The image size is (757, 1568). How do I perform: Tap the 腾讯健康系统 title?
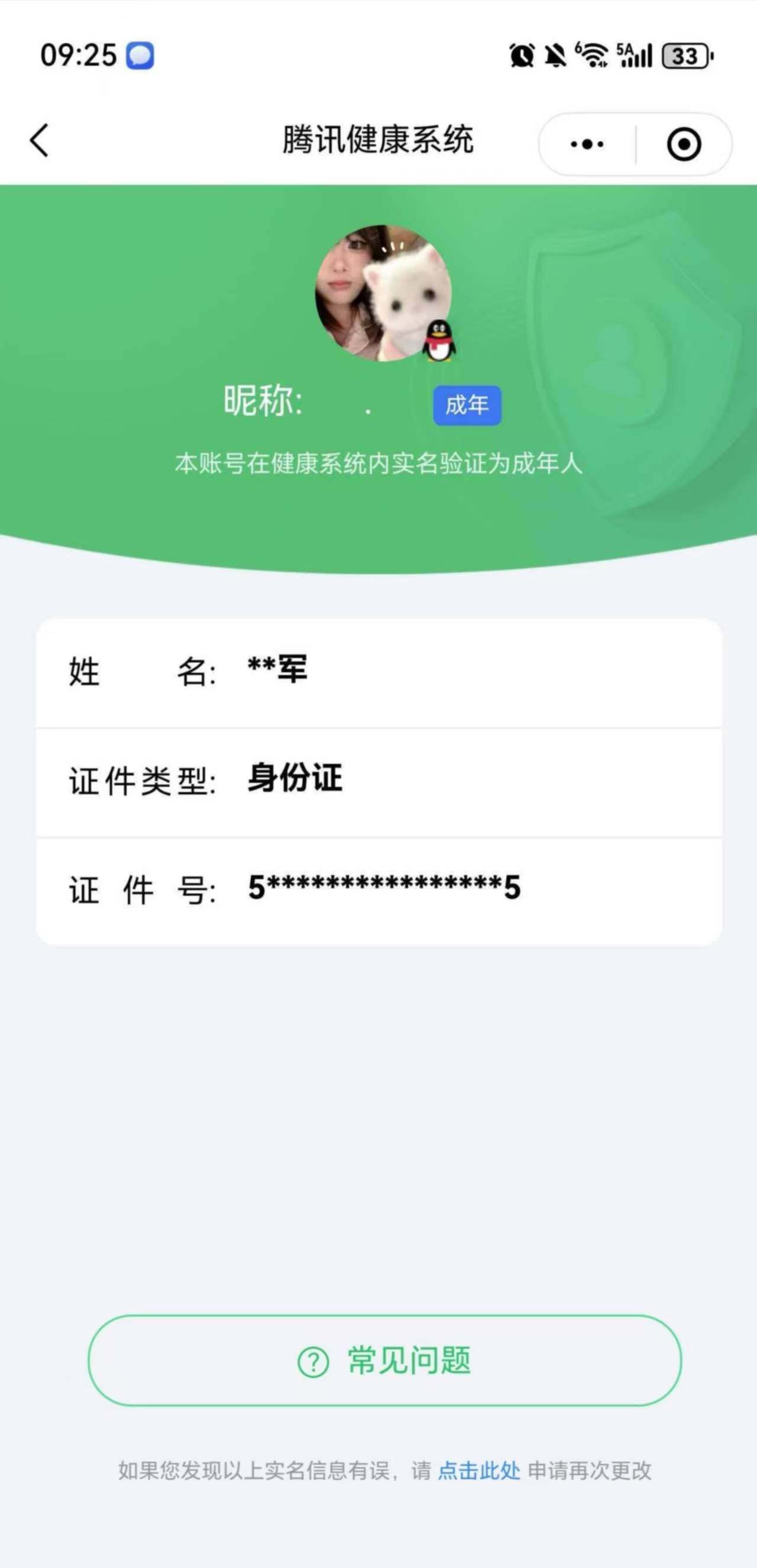tap(378, 139)
